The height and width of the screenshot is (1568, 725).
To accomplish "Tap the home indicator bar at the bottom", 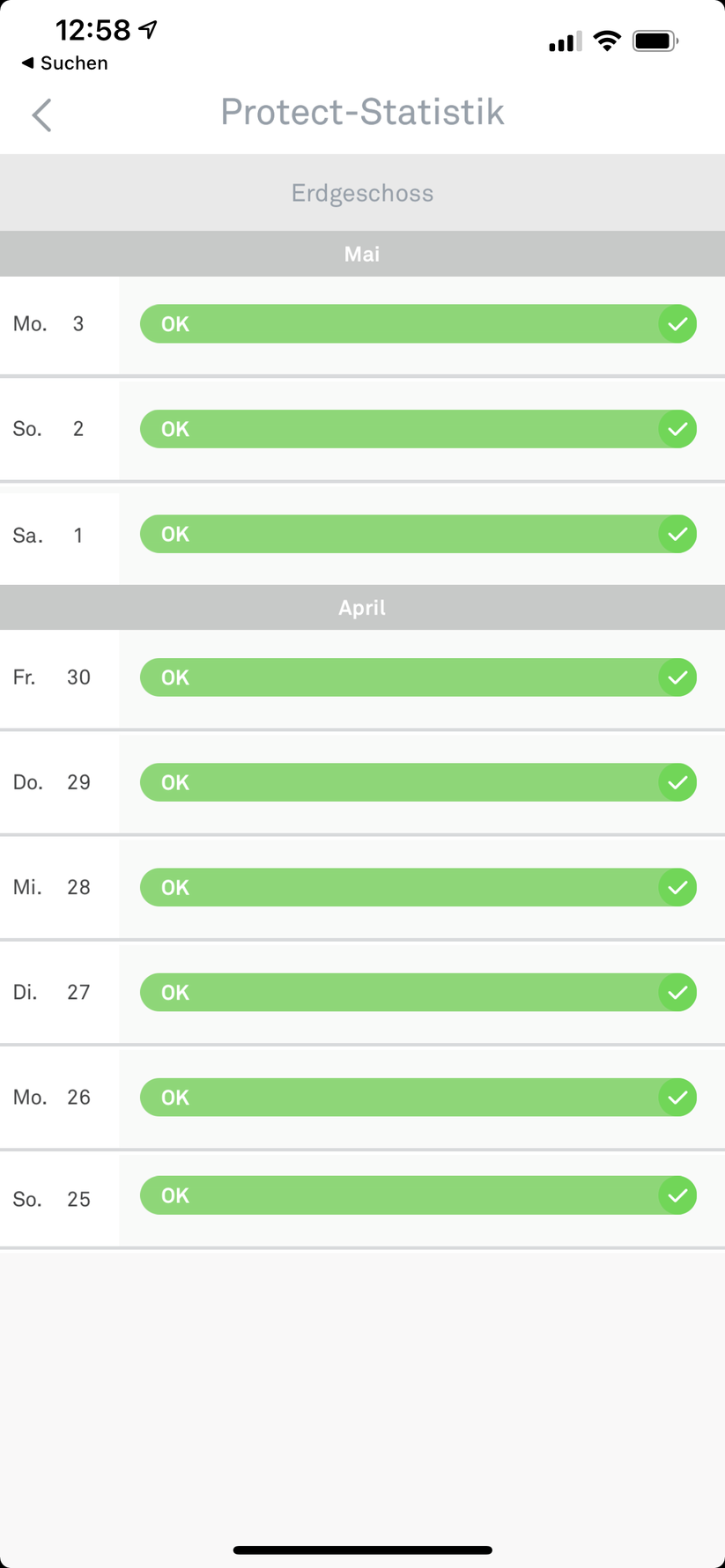I will click(x=362, y=1542).
